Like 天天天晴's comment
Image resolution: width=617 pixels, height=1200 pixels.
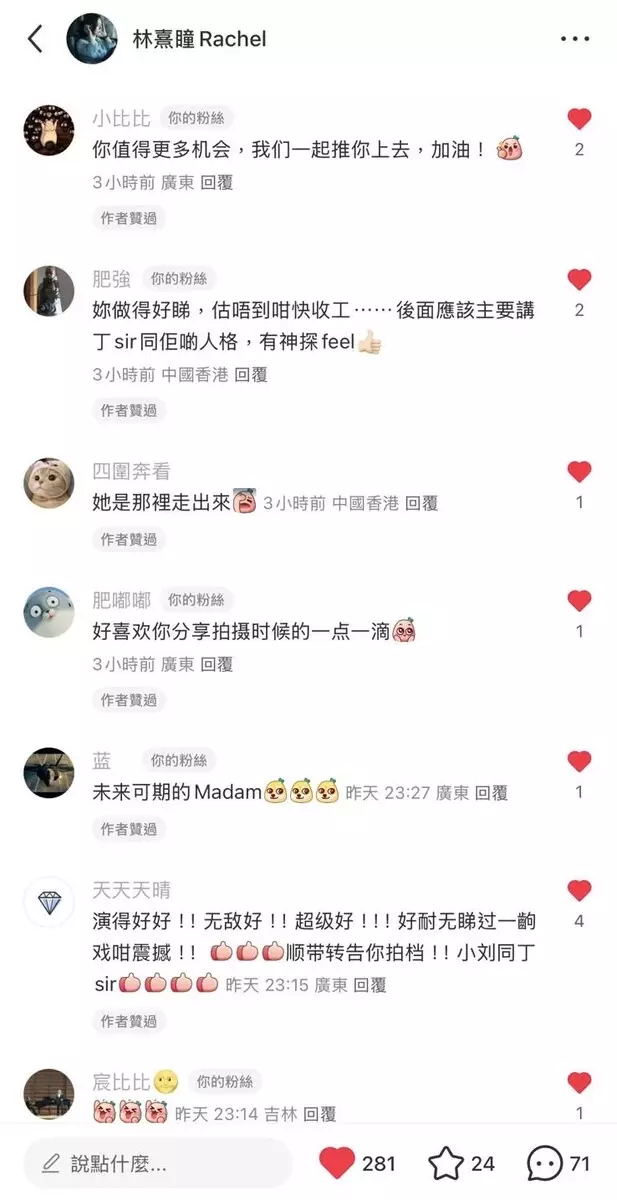point(579,890)
